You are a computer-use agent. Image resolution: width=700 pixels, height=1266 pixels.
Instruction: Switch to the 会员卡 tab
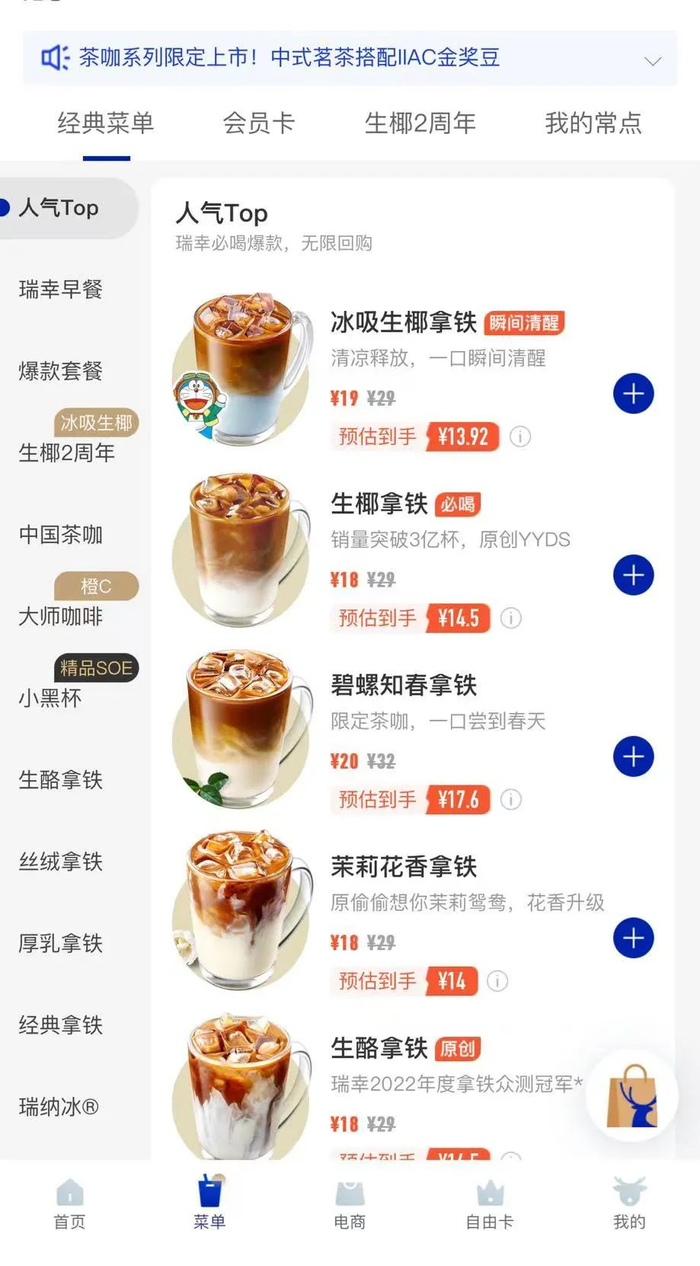258,123
